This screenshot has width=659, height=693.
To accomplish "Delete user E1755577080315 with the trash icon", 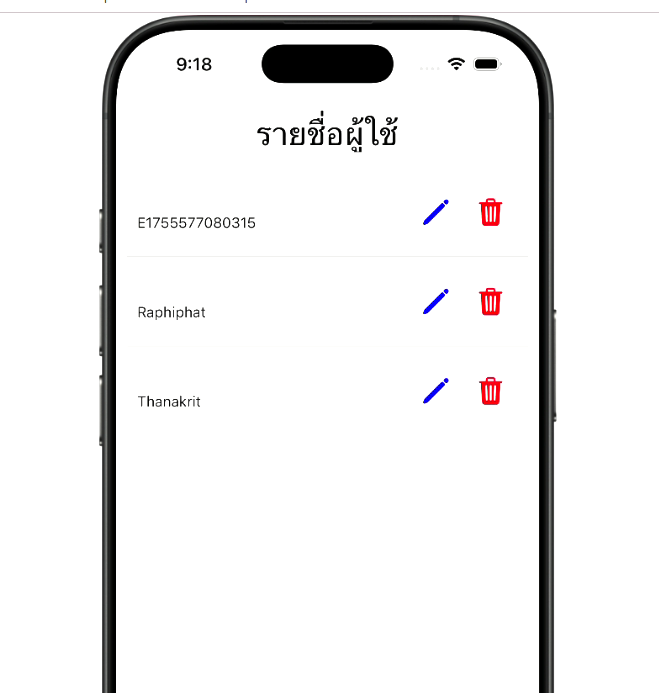I will pos(490,212).
